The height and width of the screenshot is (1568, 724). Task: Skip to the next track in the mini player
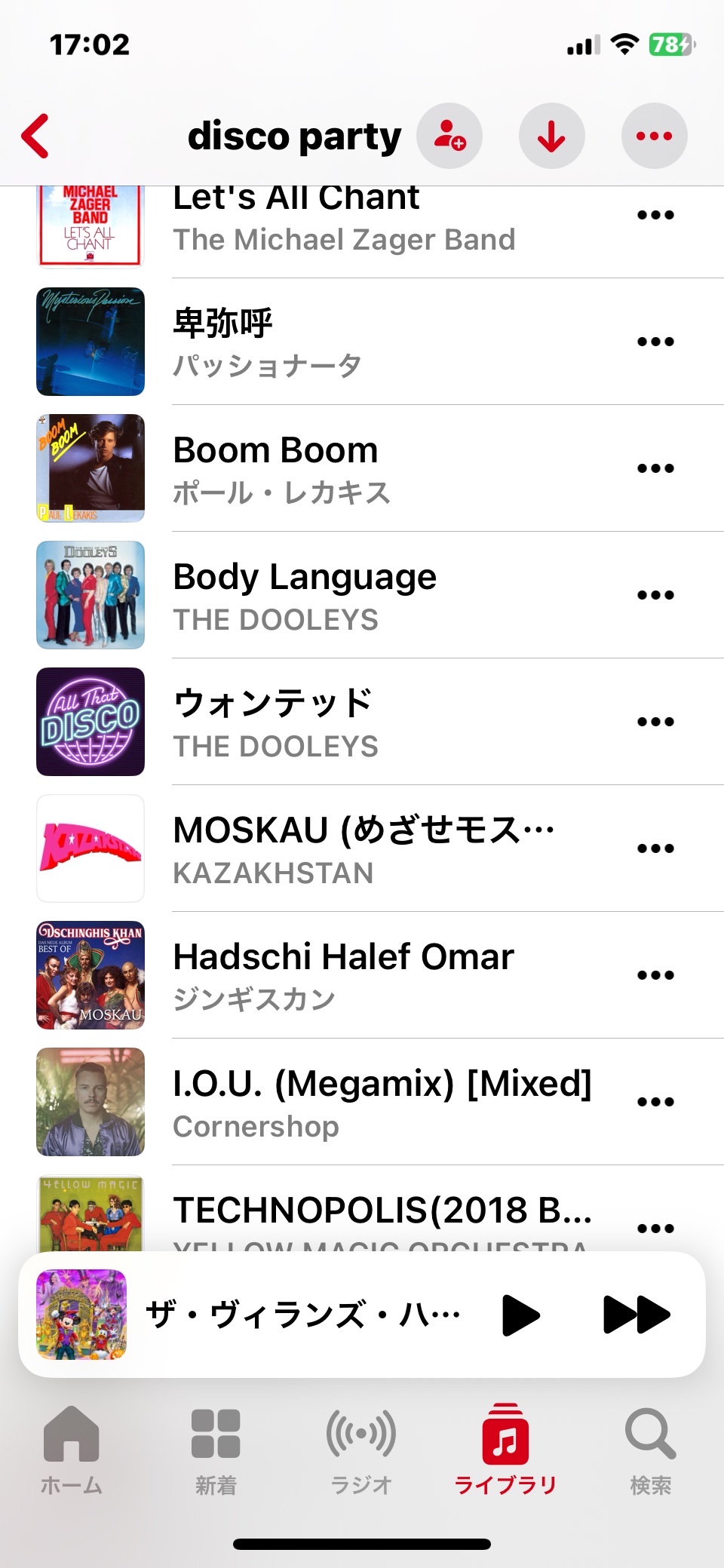coord(637,1315)
